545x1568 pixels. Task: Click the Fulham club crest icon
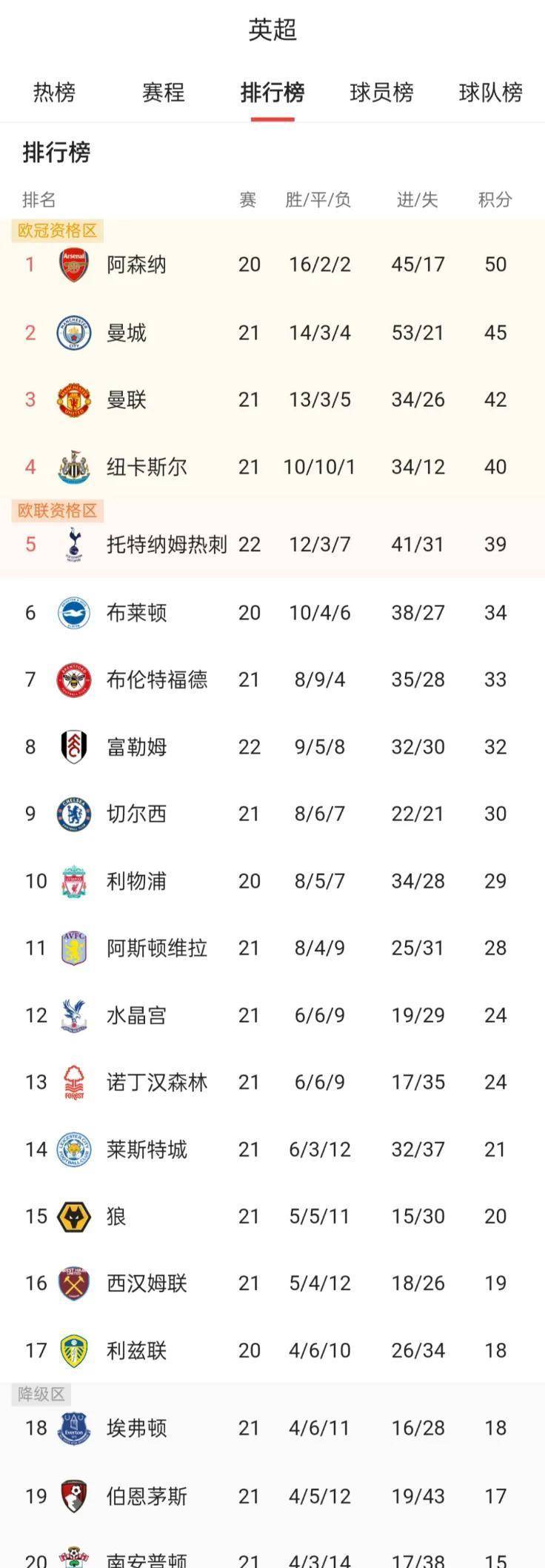[x=73, y=746]
